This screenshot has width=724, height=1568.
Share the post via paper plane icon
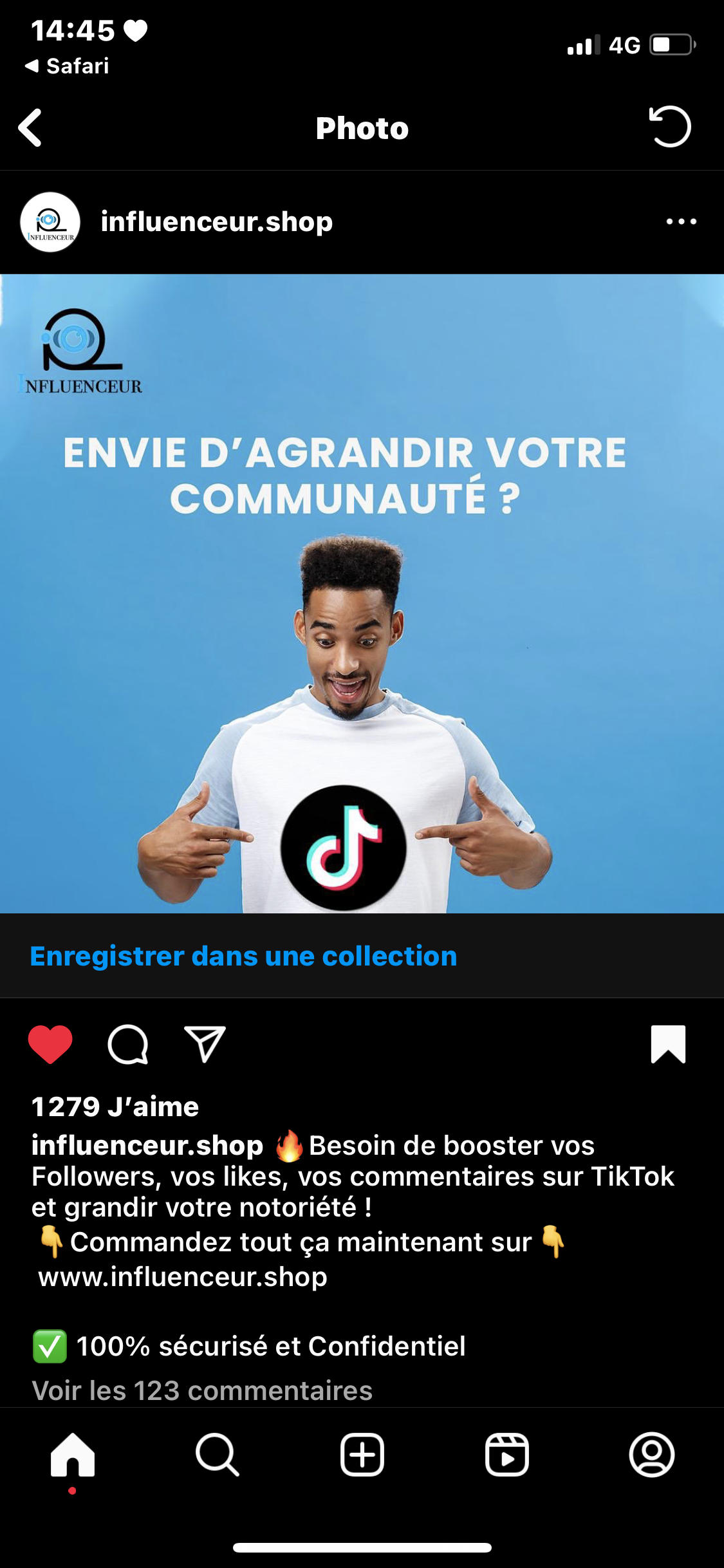(x=205, y=1043)
